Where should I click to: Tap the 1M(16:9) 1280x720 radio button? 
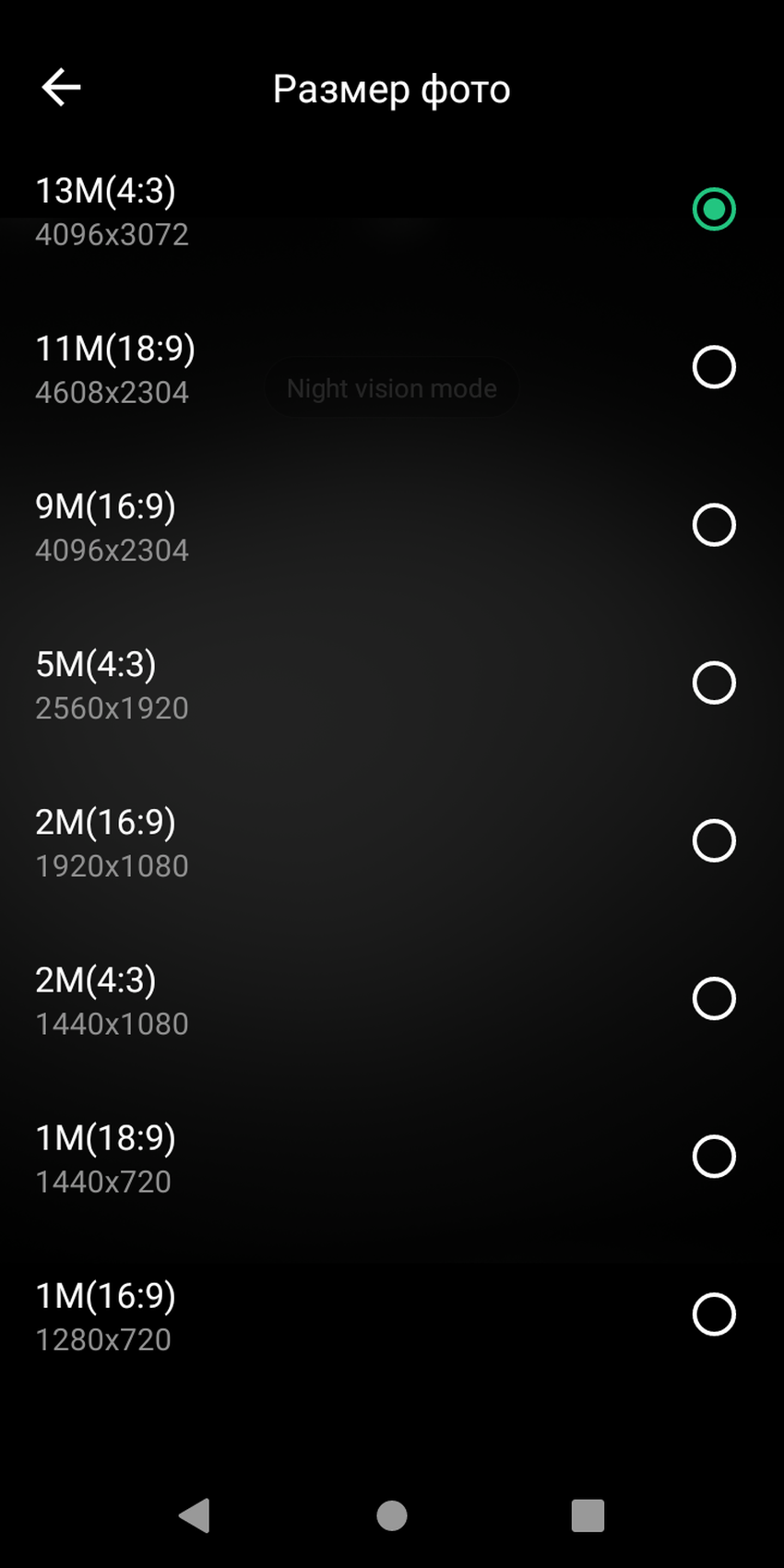click(713, 1313)
